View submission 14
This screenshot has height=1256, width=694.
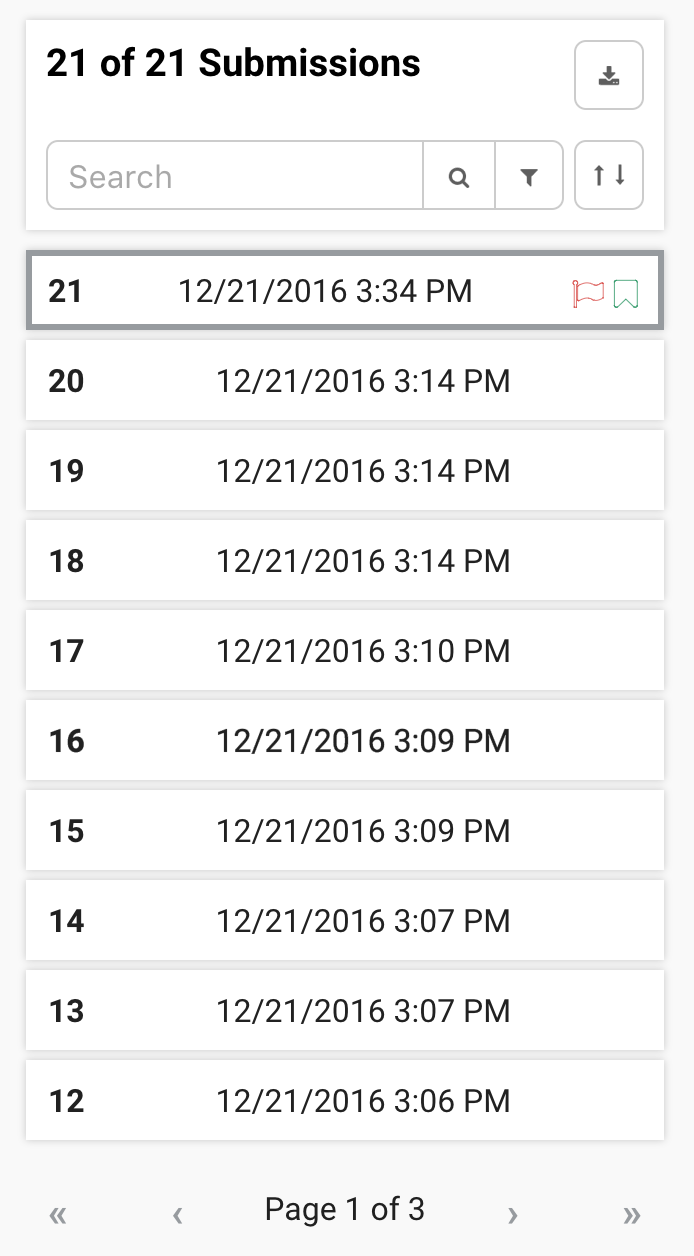pyautogui.click(x=344, y=921)
